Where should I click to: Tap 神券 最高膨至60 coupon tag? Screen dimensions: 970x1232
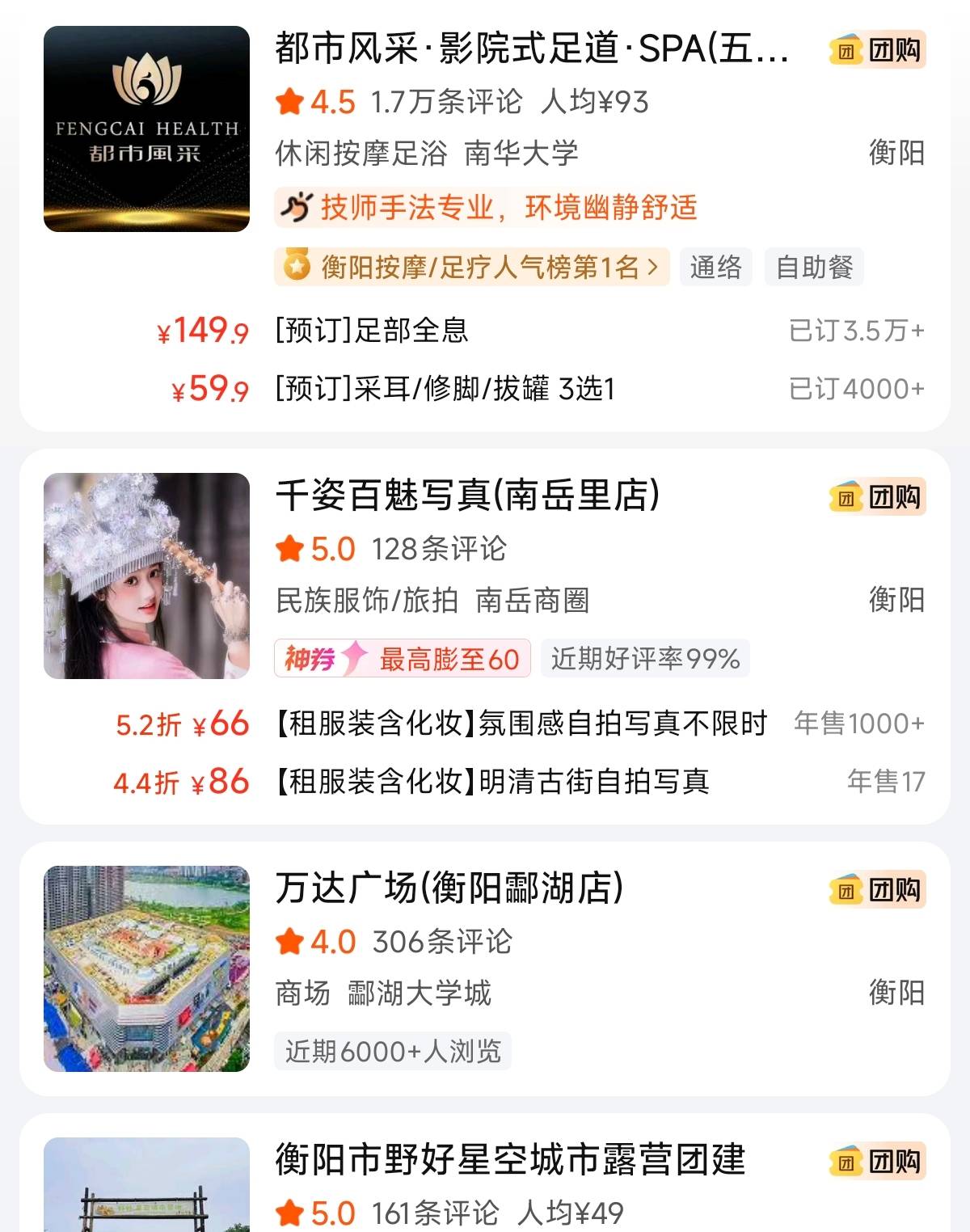[x=403, y=658]
